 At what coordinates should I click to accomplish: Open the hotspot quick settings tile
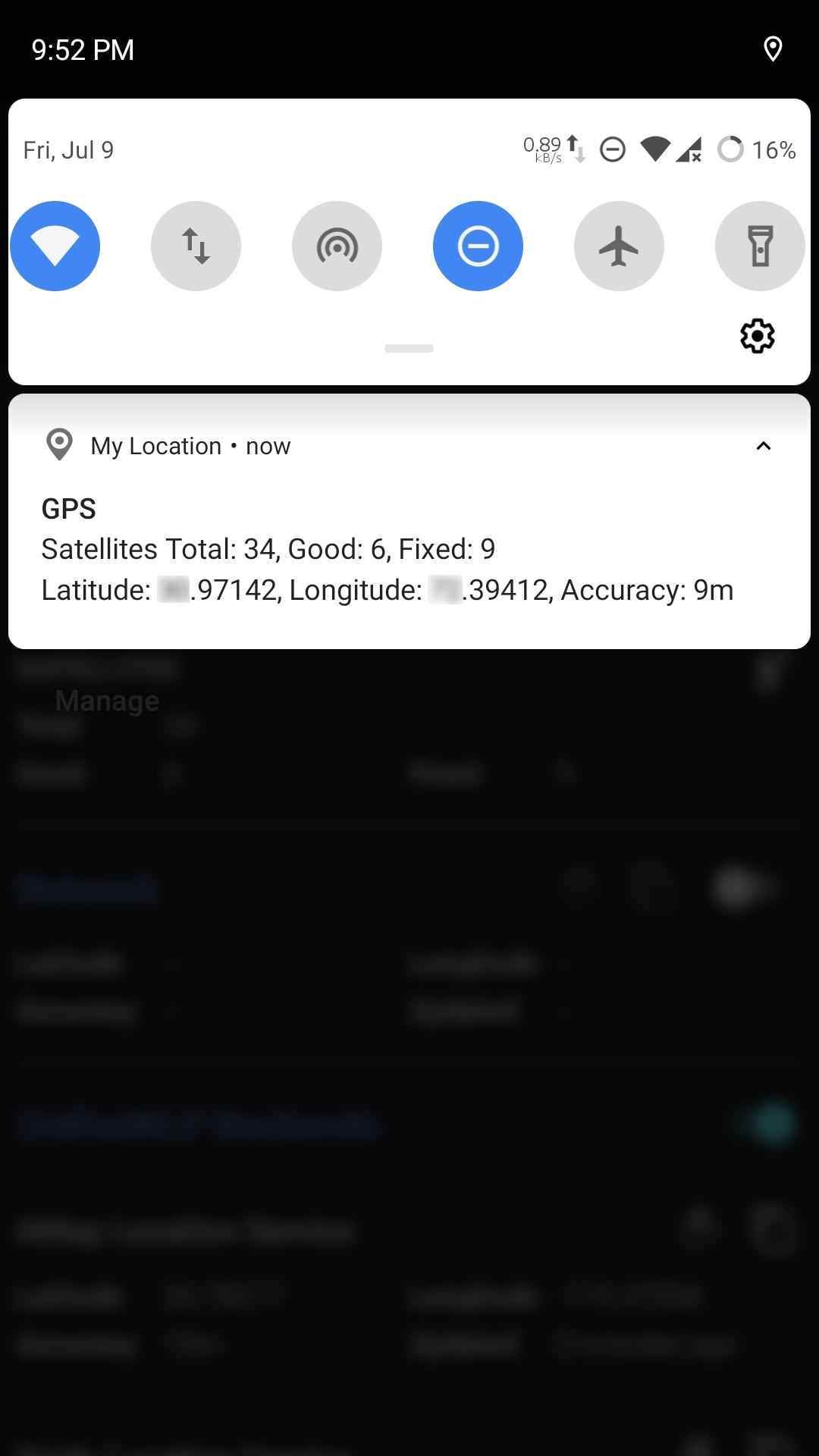[x=337, y=246]
